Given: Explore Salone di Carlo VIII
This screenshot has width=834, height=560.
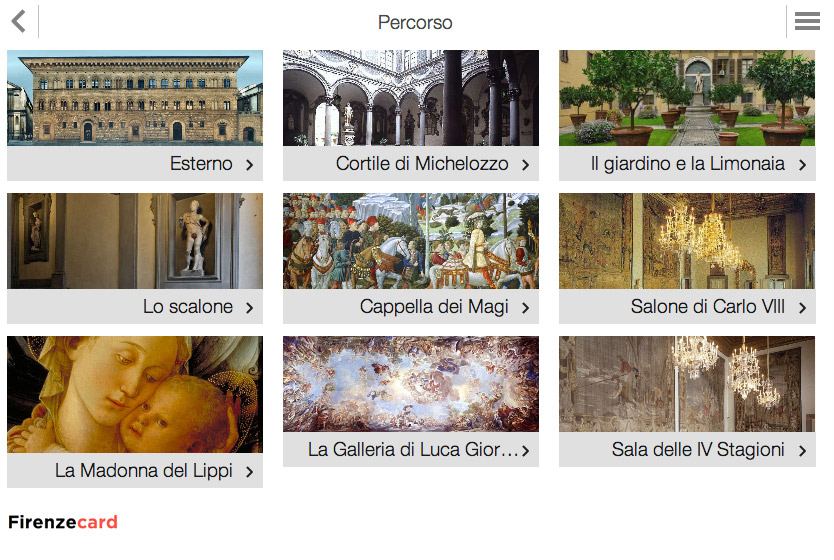Looking at the screenshot, I should pos(687,258).
